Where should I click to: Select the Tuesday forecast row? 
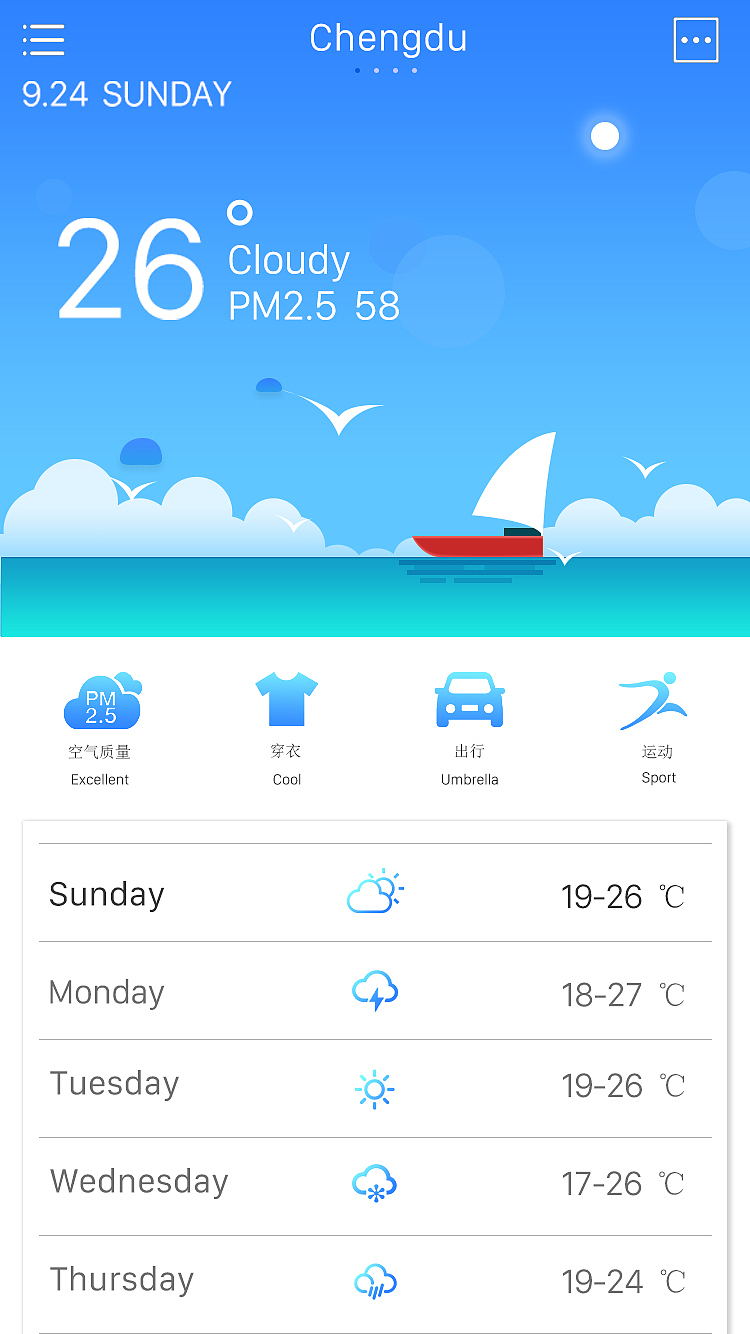click(375, 1088)
